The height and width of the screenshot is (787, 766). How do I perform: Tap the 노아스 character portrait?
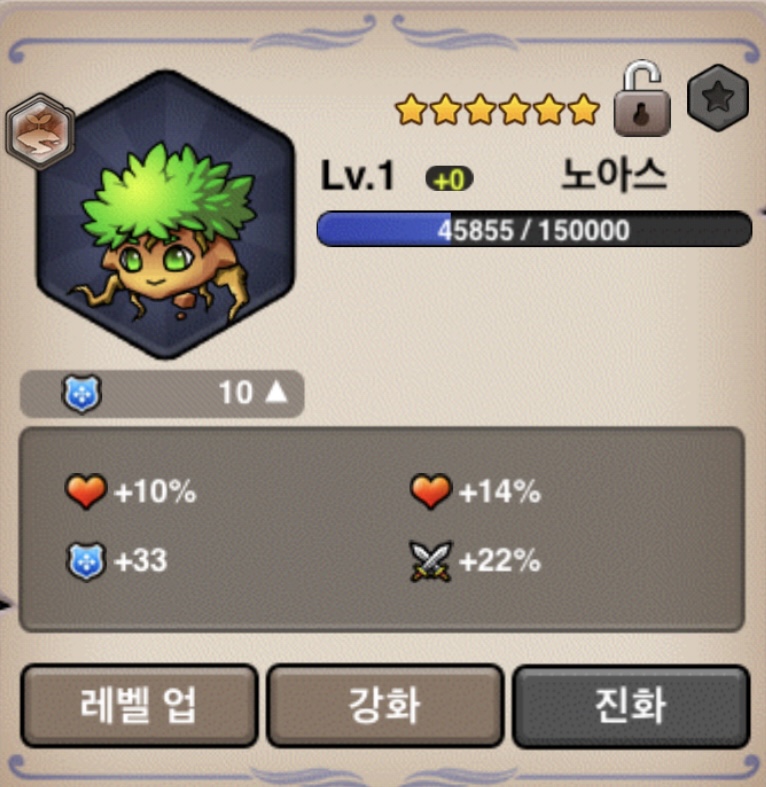click(165, 215)
